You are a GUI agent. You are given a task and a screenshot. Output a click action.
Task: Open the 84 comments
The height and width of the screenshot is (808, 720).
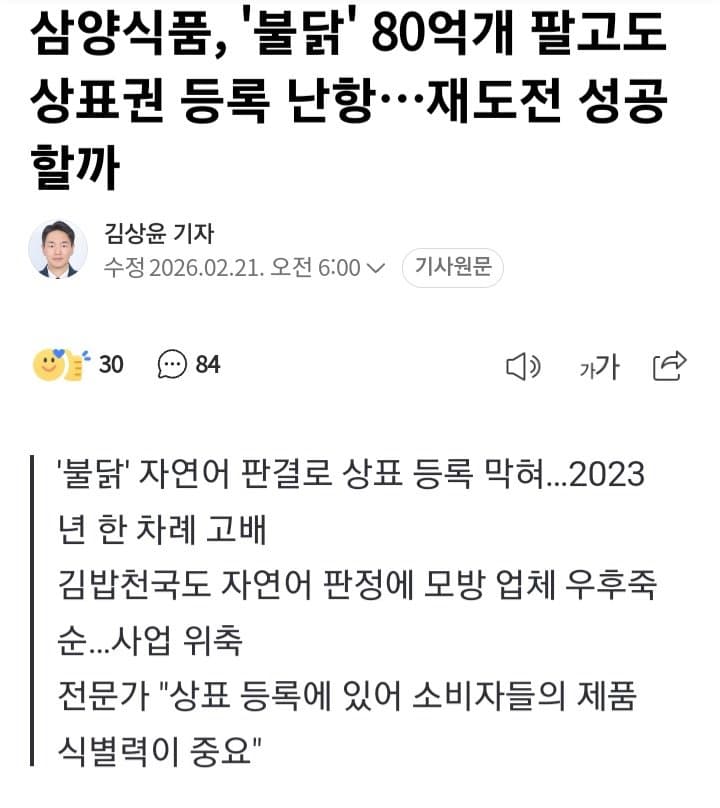[x=189, y=365]
